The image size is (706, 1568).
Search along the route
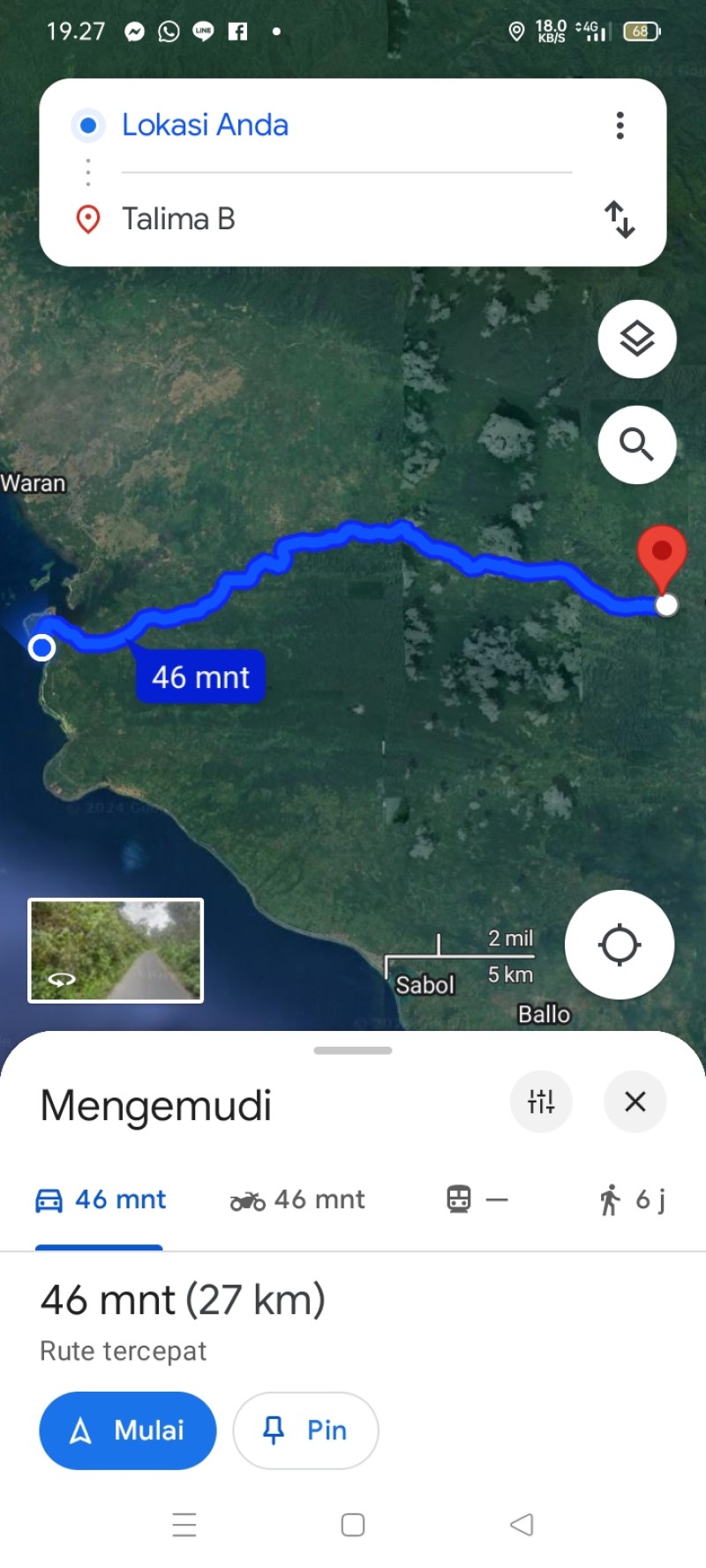[x=637, y=444]
